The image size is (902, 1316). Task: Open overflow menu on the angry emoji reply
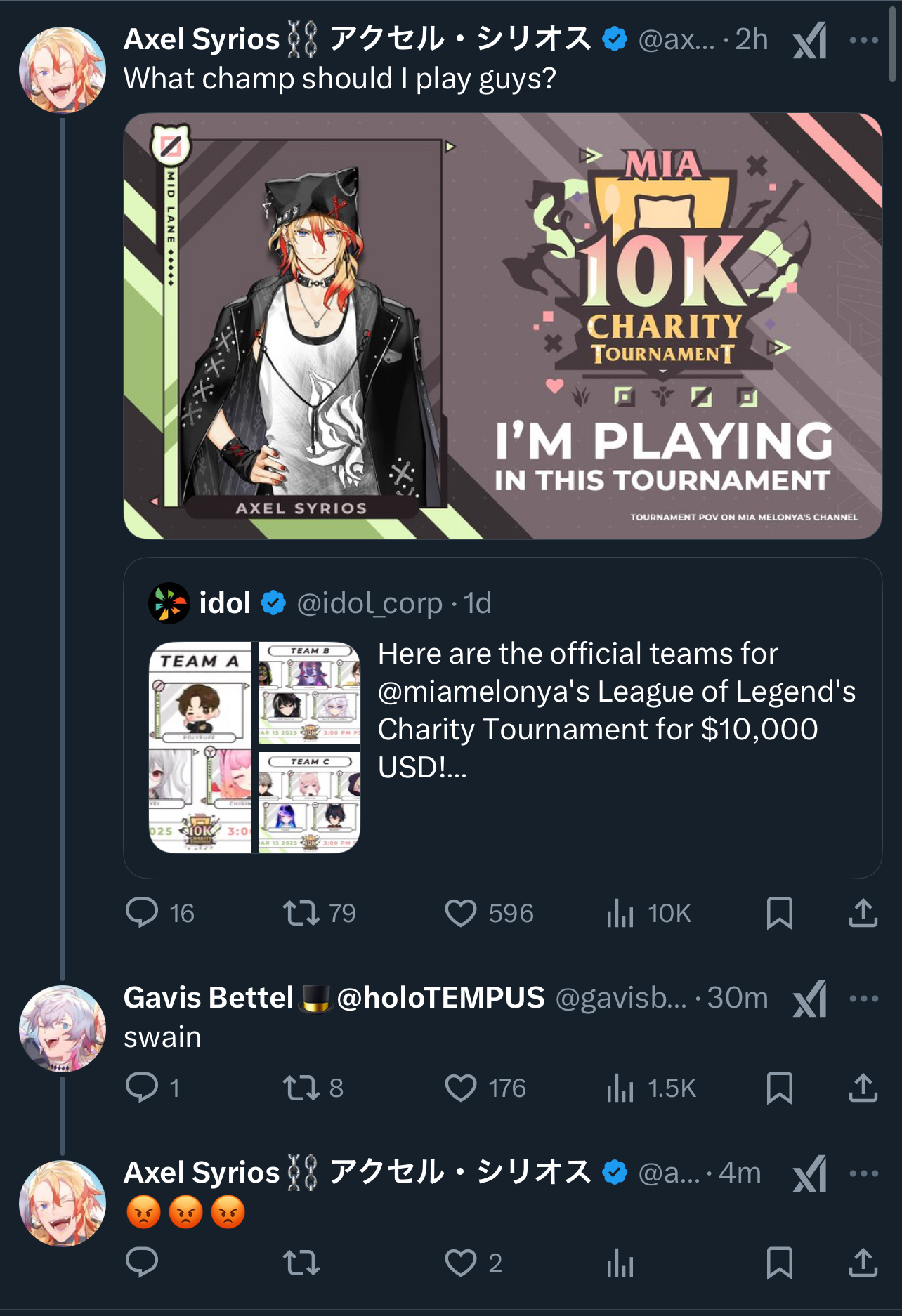pyautogui.click(x=863, y=1173)
